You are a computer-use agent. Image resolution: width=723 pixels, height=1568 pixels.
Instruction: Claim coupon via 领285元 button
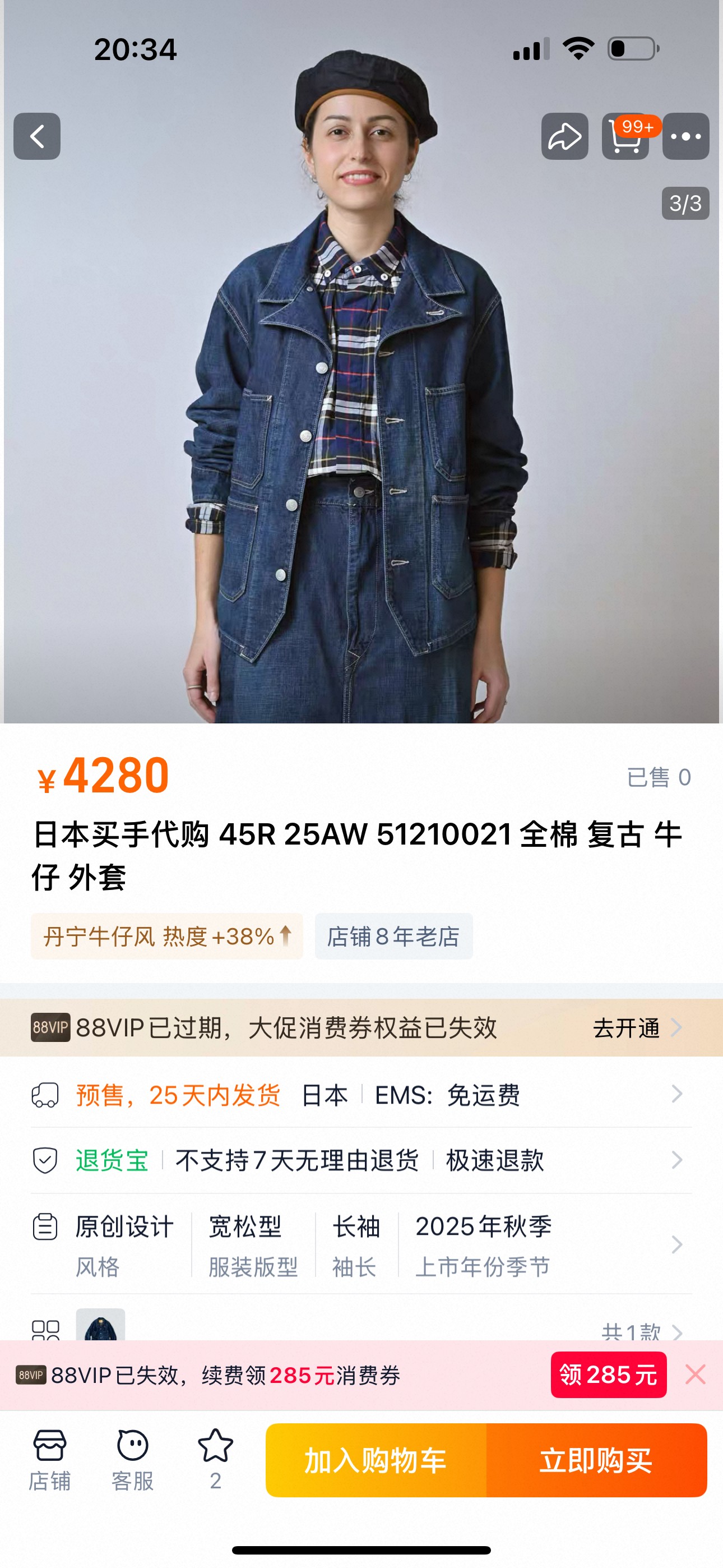[608, 1375]
